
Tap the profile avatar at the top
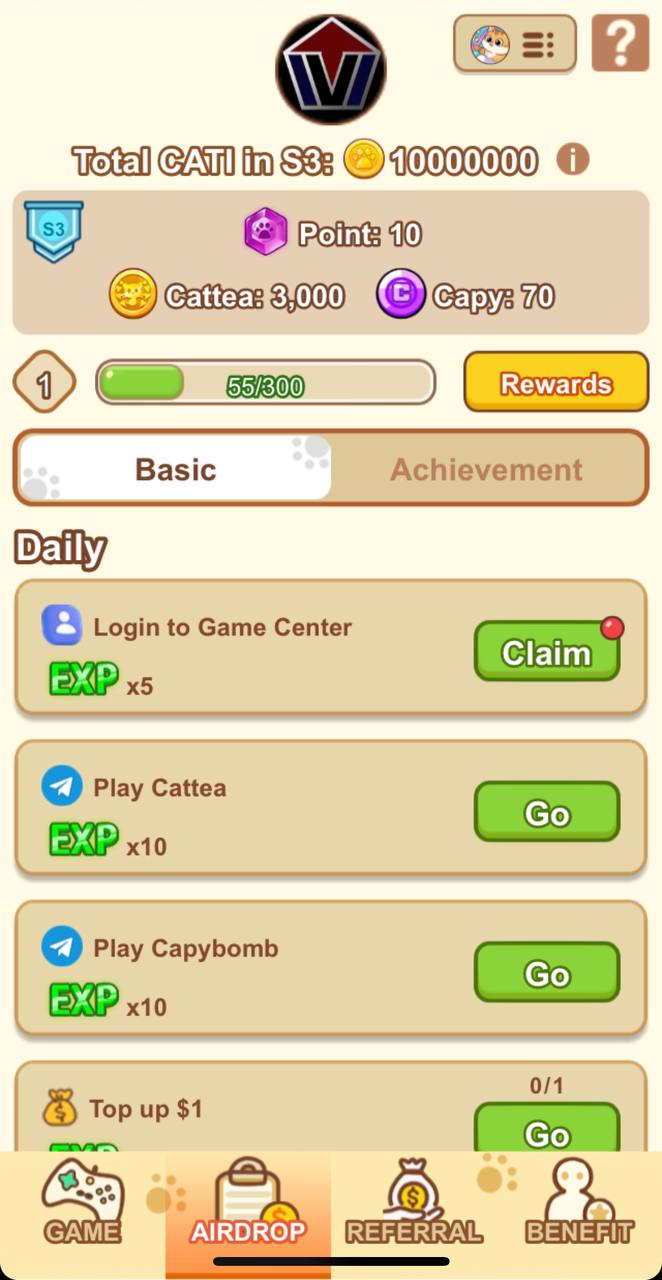(331, 69)
